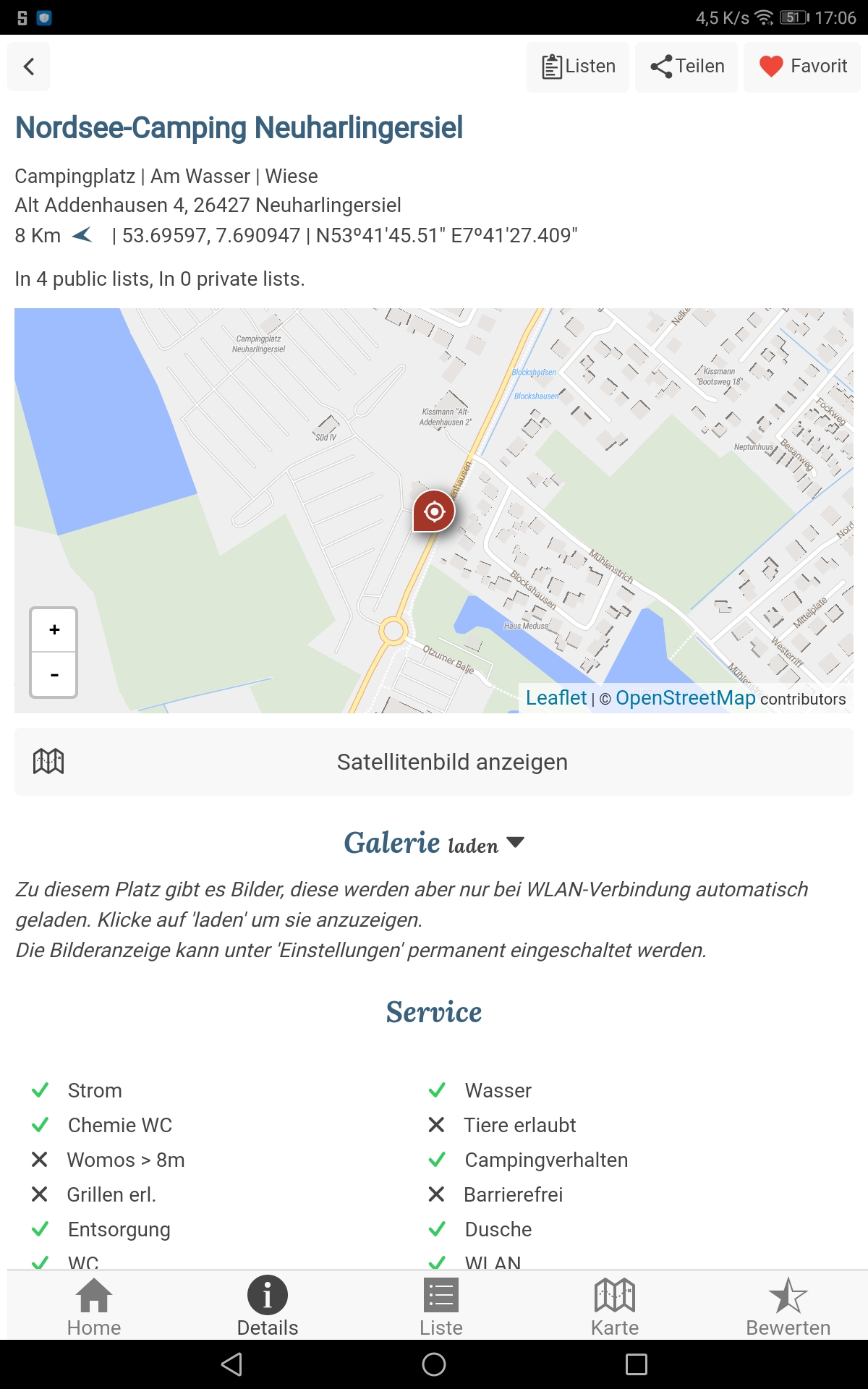Zoom out the map with minus
Screen dimensions: 868x1389
point(54,675)
